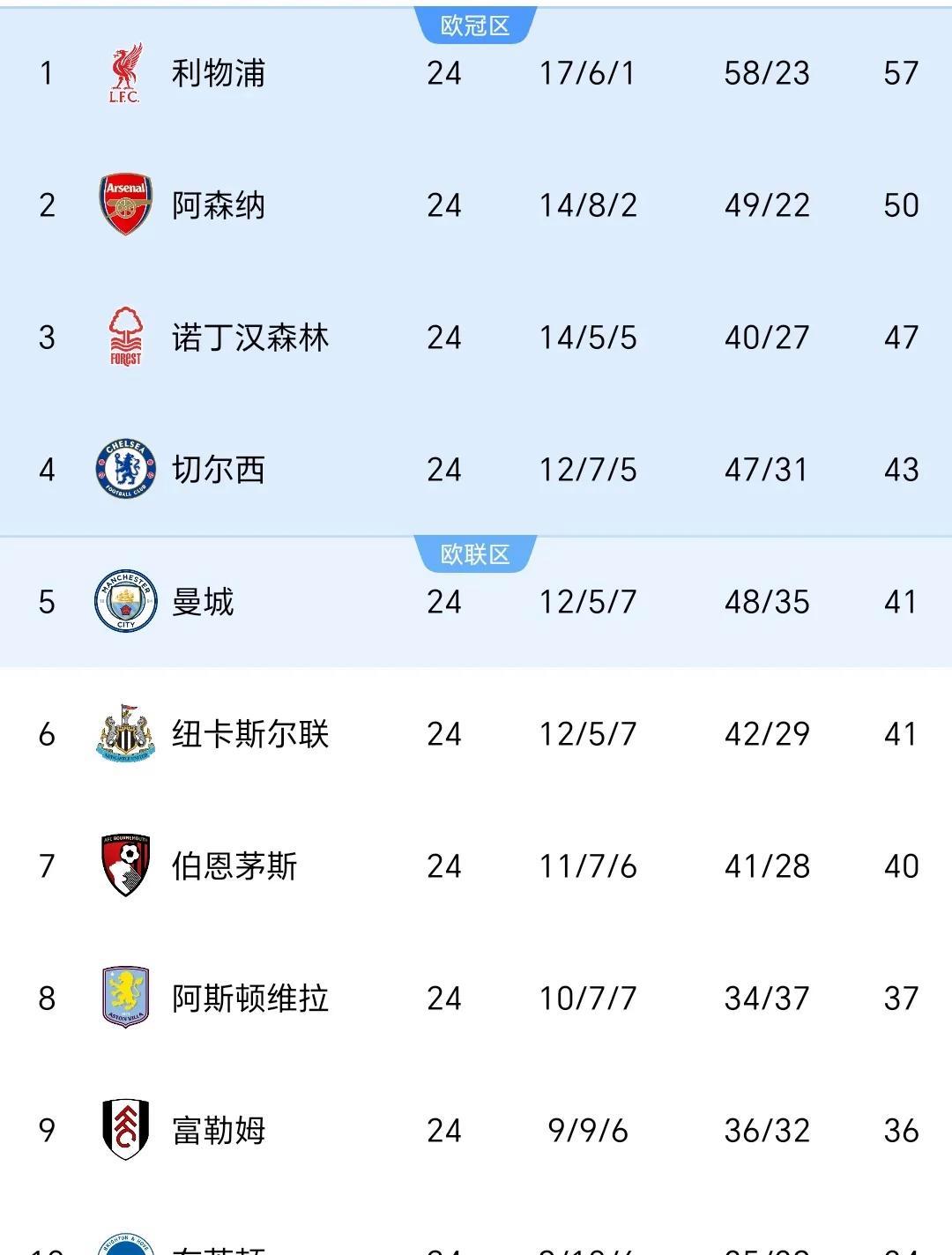The image size is (952, 1255).
Task: Click the Aston Villa club crest
Action: point(126,999)
